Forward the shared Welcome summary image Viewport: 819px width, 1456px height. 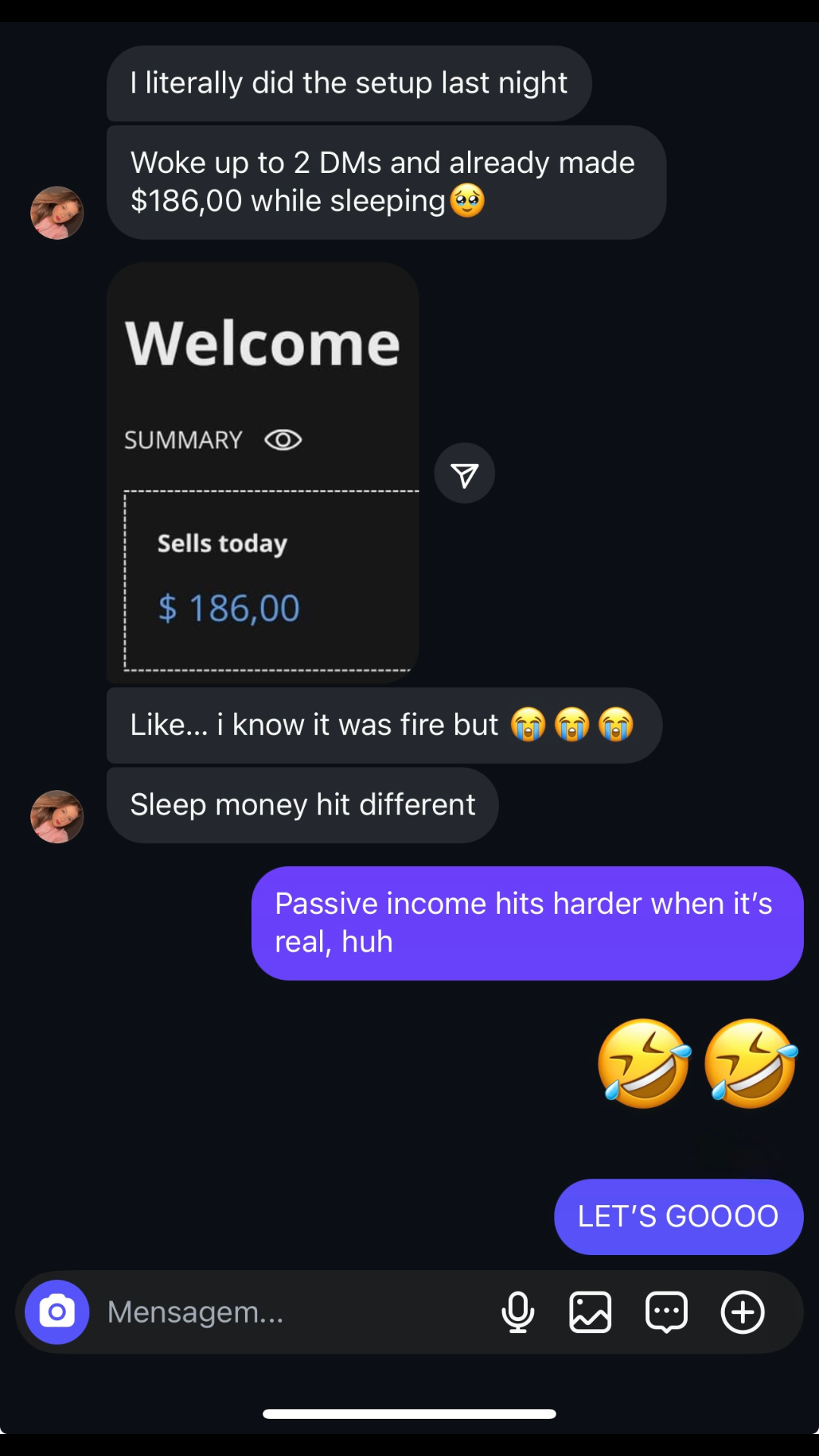pos(464,473)
